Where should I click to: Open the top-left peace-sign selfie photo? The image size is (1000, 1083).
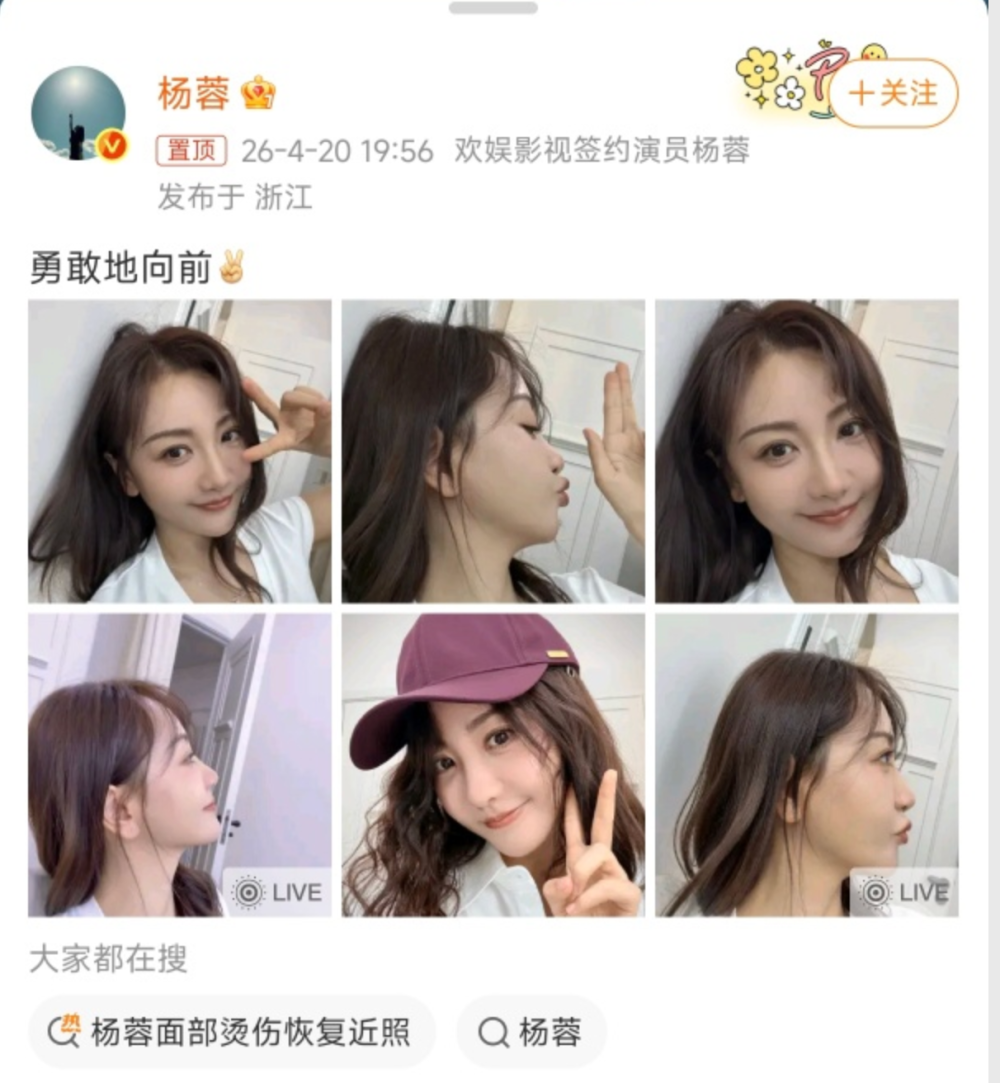(x=180, y=450)
